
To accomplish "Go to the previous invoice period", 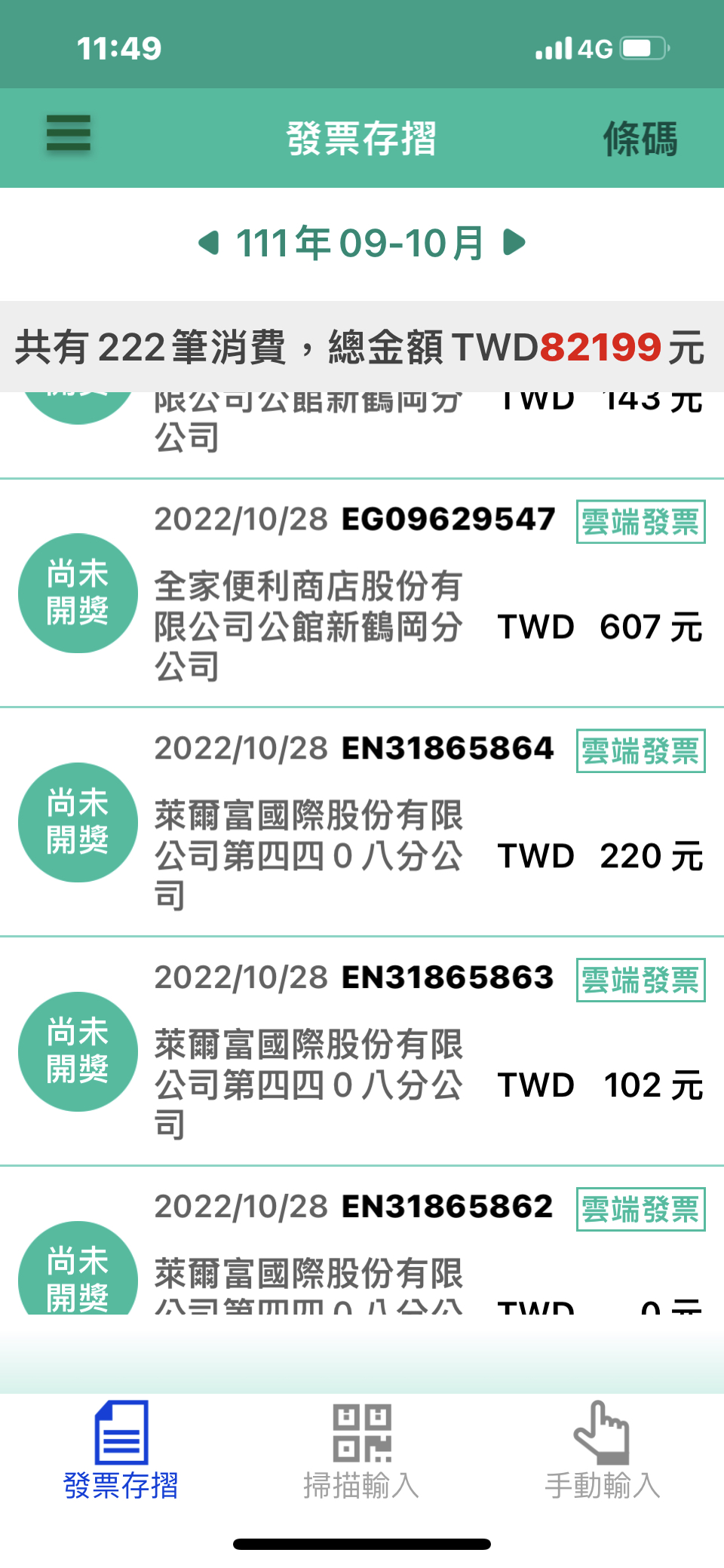I will coord(208,243).
